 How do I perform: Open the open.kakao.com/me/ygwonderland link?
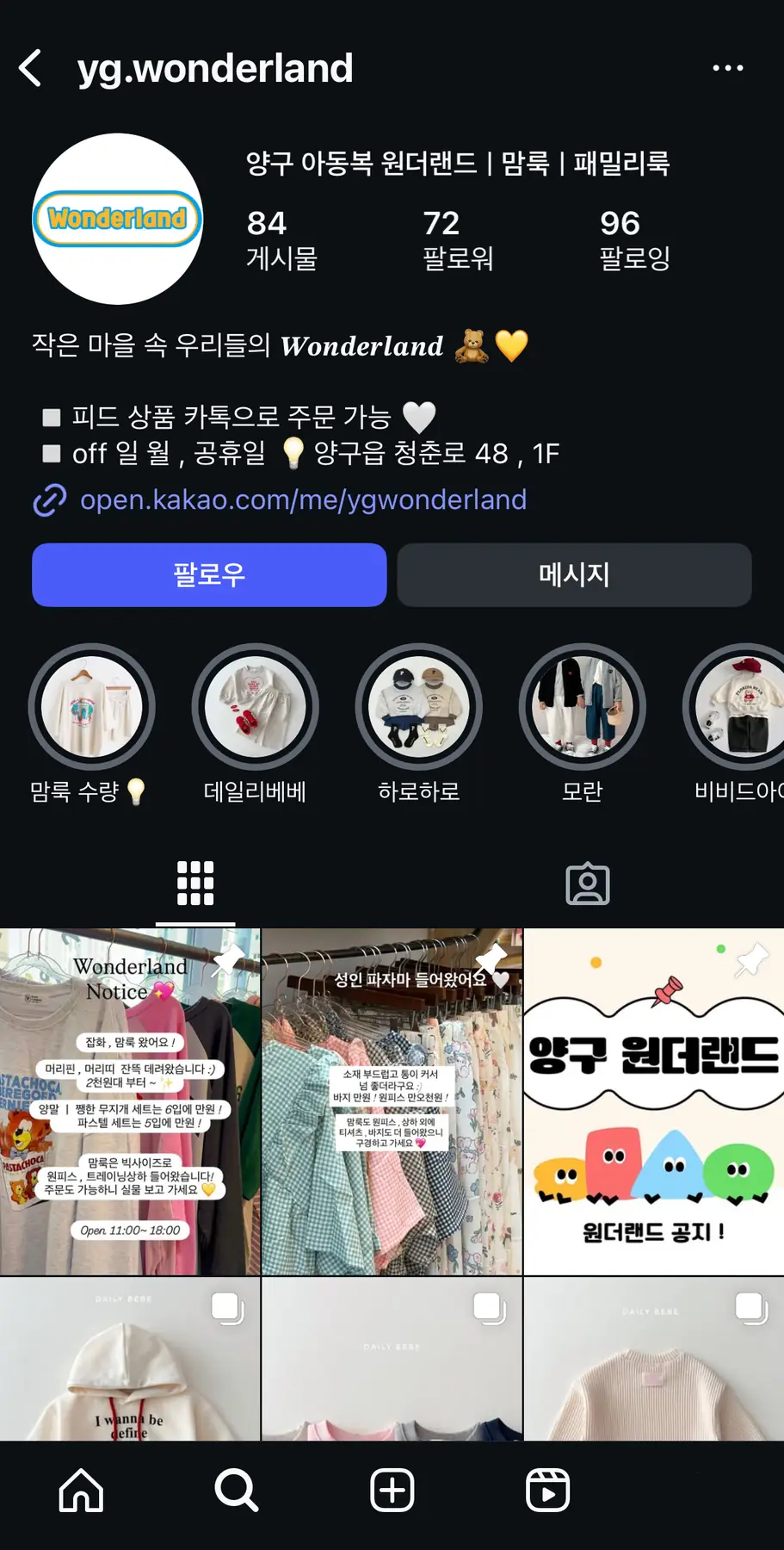[303, 499]
